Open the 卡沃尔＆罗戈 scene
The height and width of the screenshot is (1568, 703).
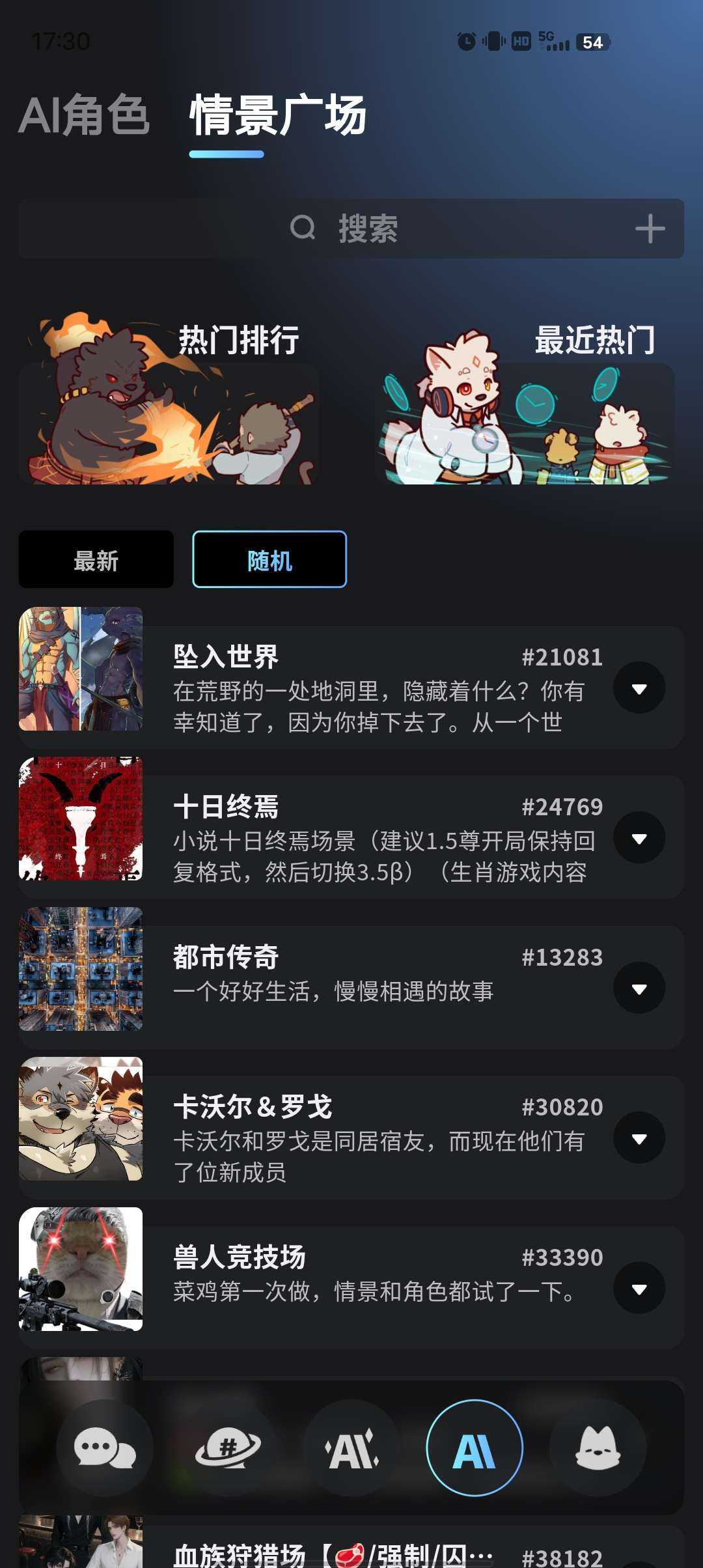click(378, 1138)
